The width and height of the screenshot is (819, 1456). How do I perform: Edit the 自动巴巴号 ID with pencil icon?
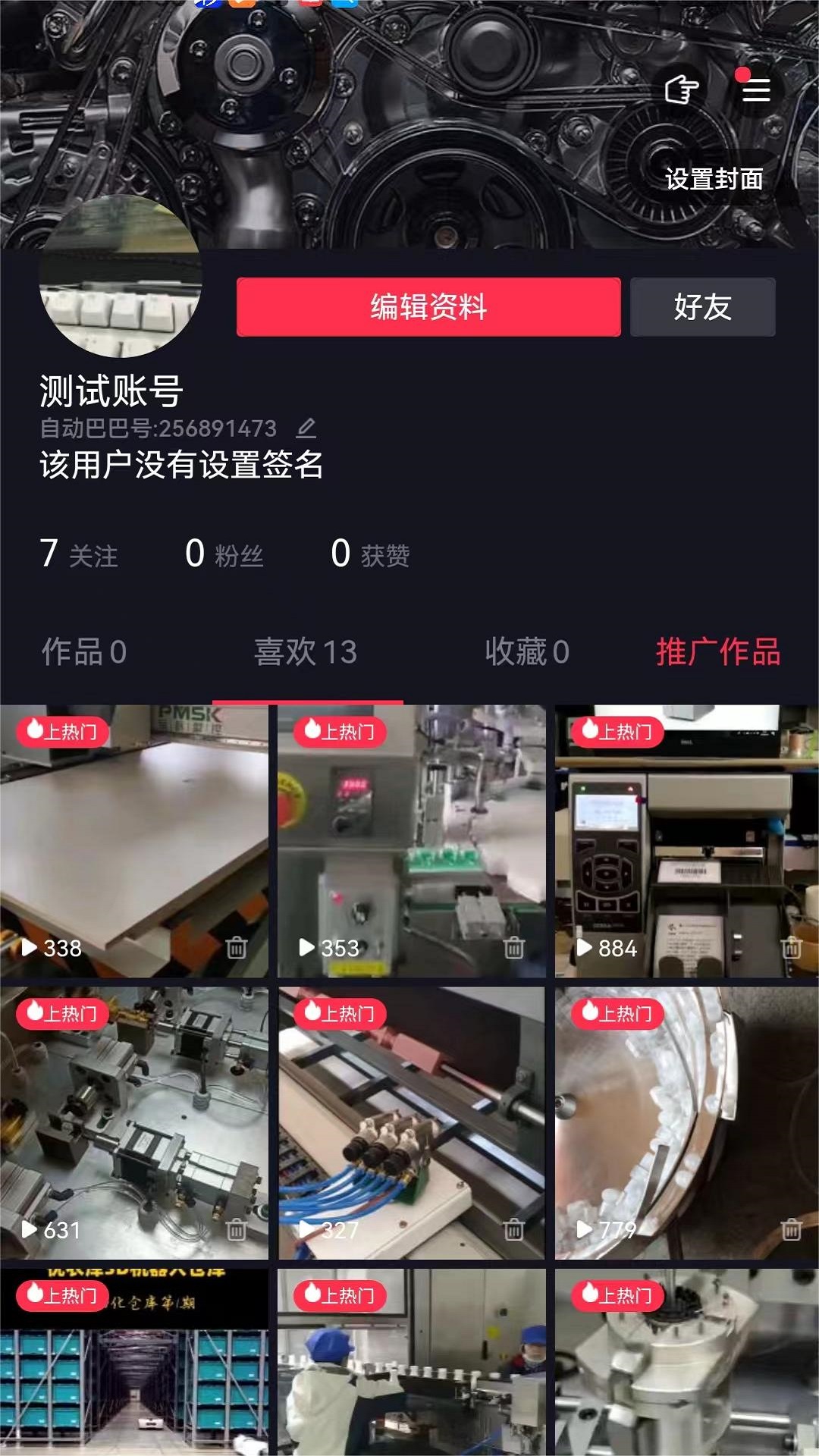click(x=306, y=428)
